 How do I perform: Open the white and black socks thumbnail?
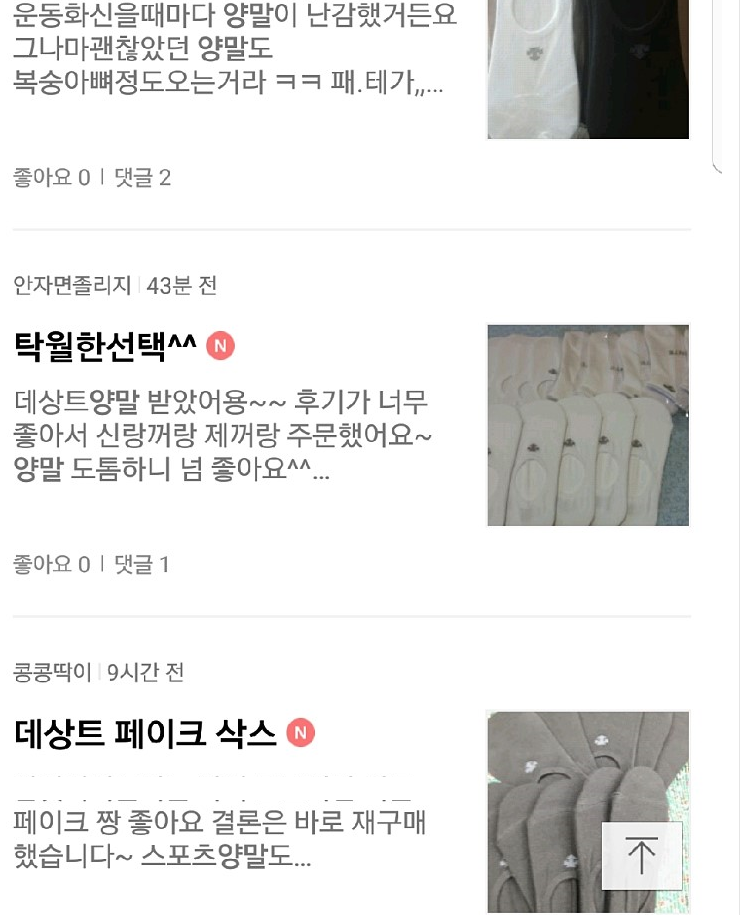pyautogui.click(x=588, y=68)
